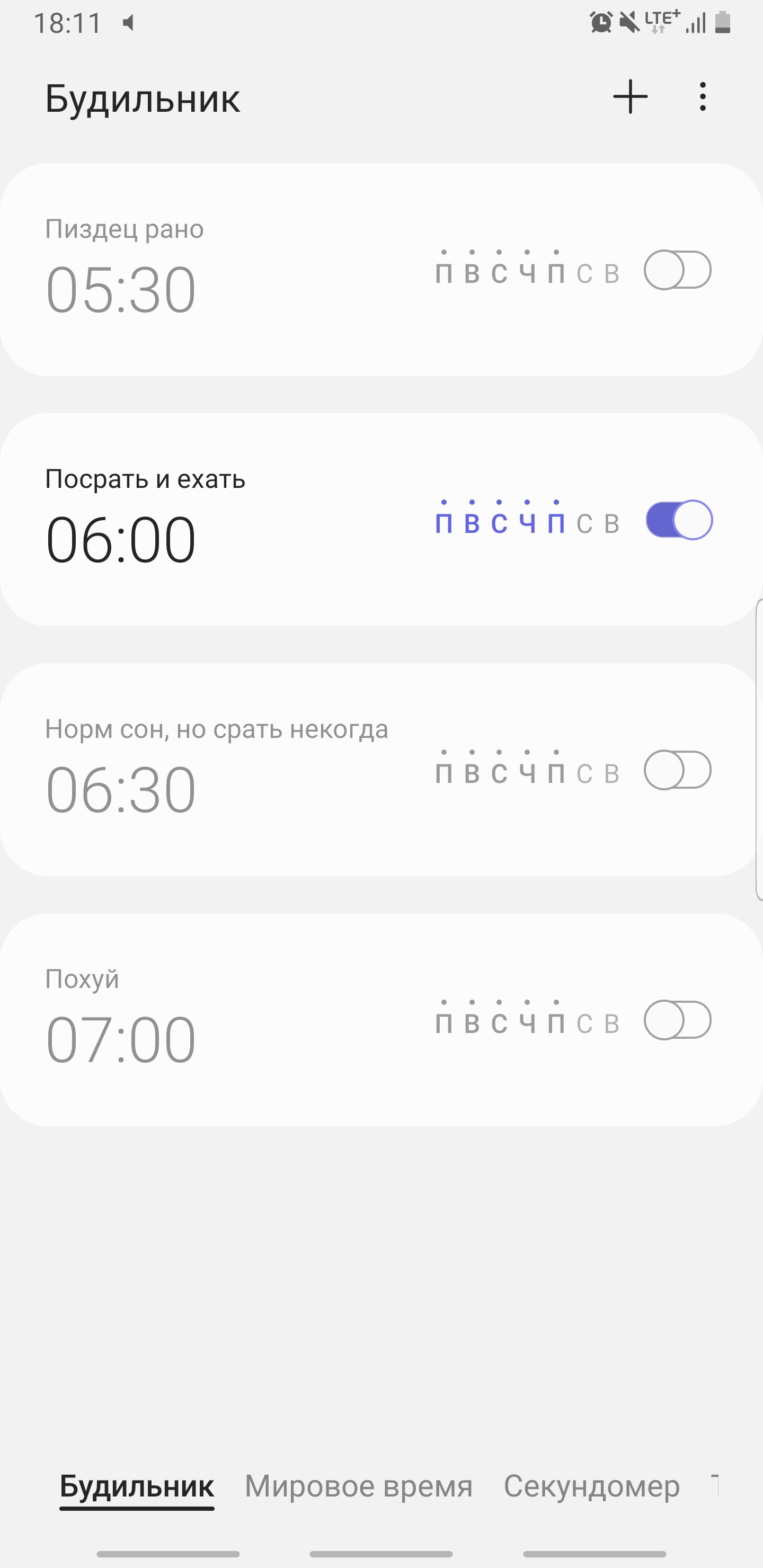Open the three-dot overflow menu

pos(703,97)
